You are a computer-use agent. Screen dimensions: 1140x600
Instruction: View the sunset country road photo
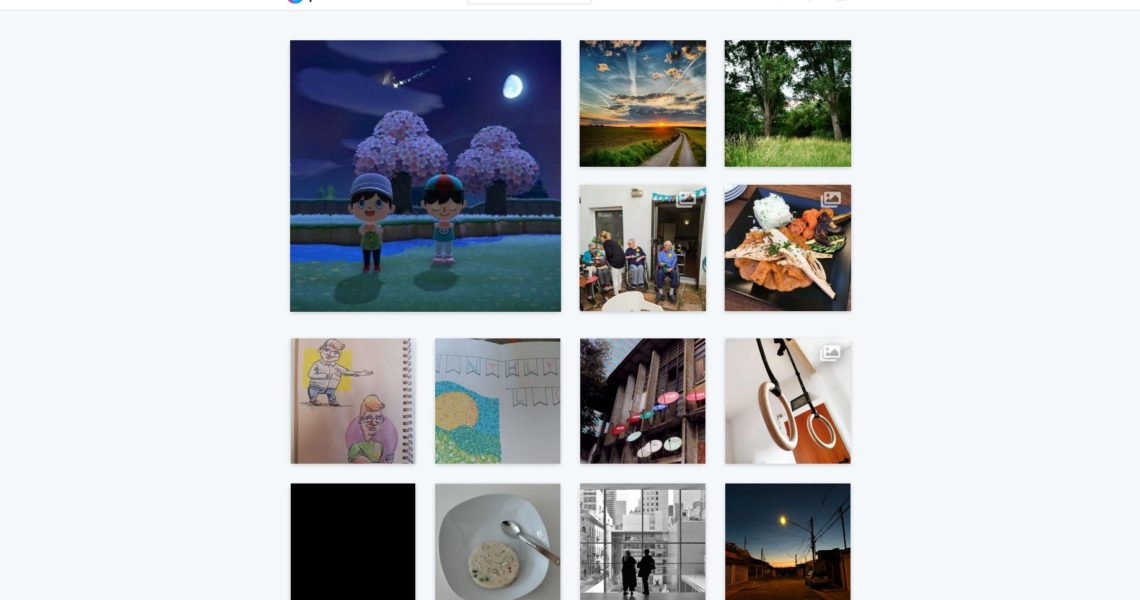pyautogui.click(x=642, y=103)
